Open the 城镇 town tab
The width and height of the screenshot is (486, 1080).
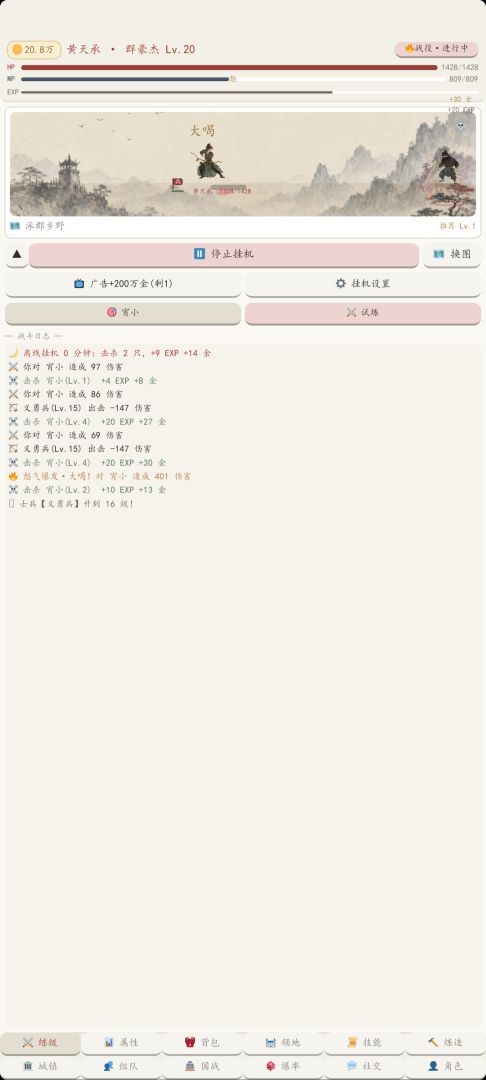point(40,1066)
